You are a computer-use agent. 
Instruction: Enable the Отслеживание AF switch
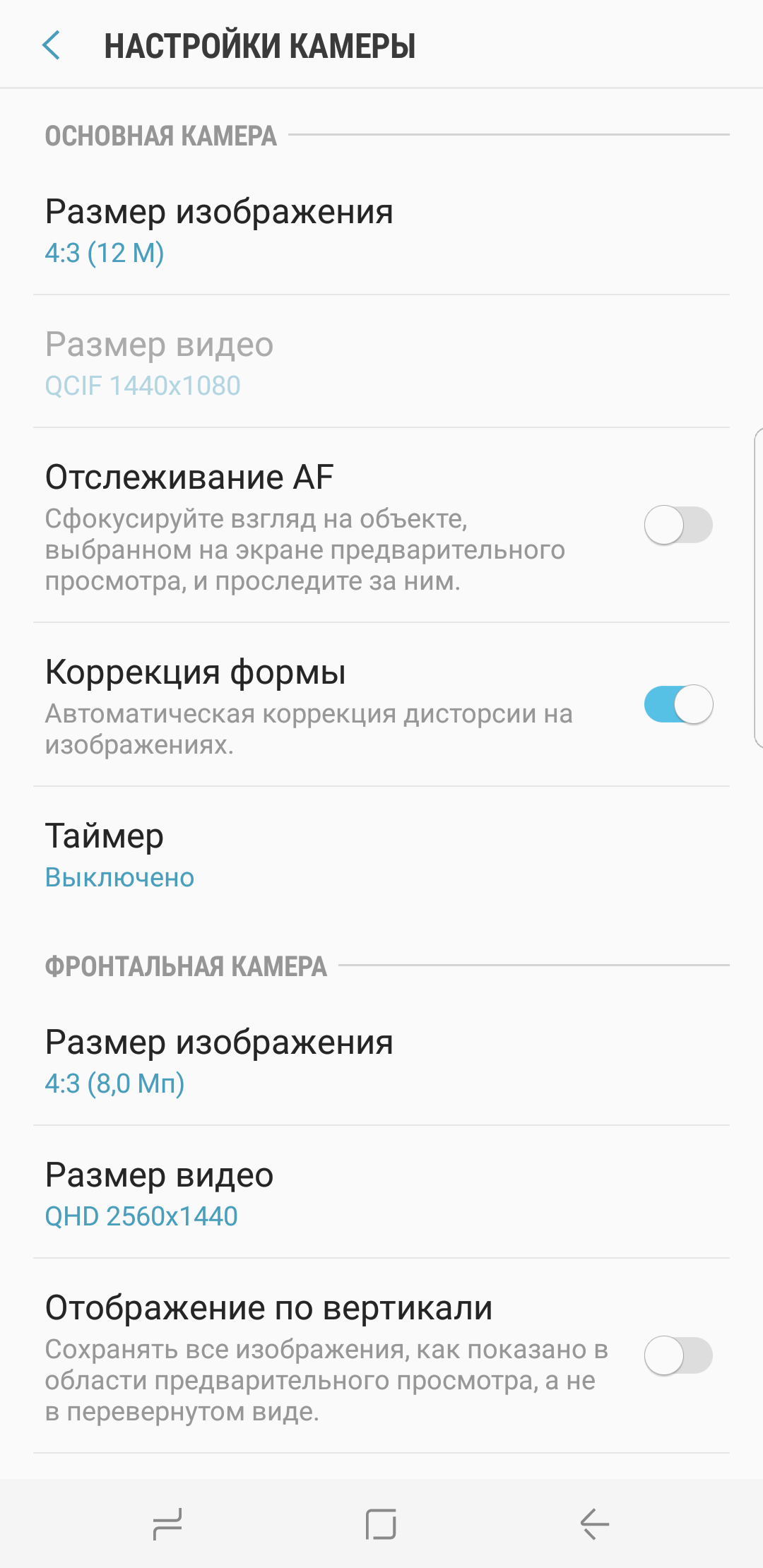click(678, 525)
